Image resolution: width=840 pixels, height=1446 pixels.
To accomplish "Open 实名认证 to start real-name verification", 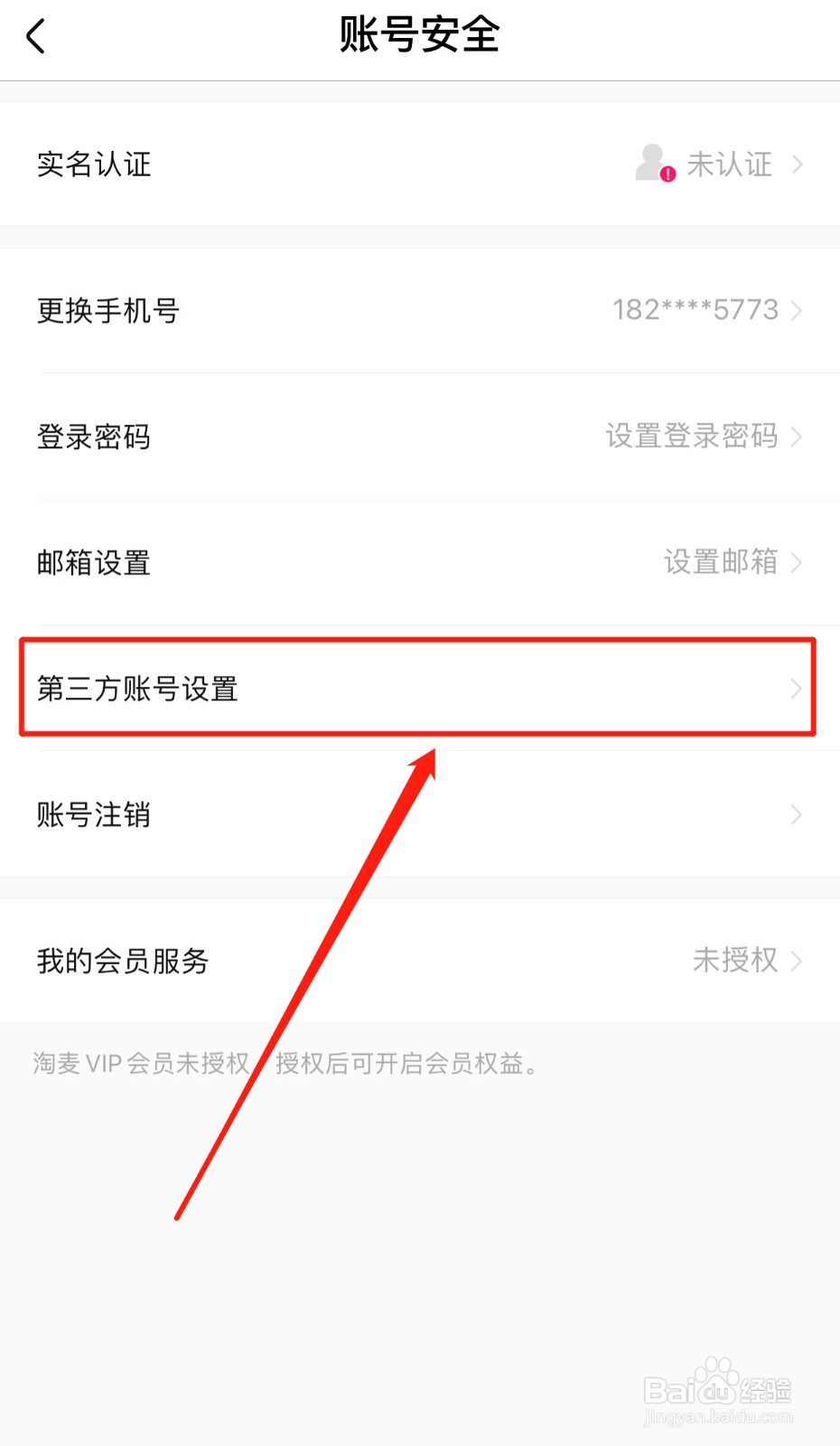I will (93, 164).
